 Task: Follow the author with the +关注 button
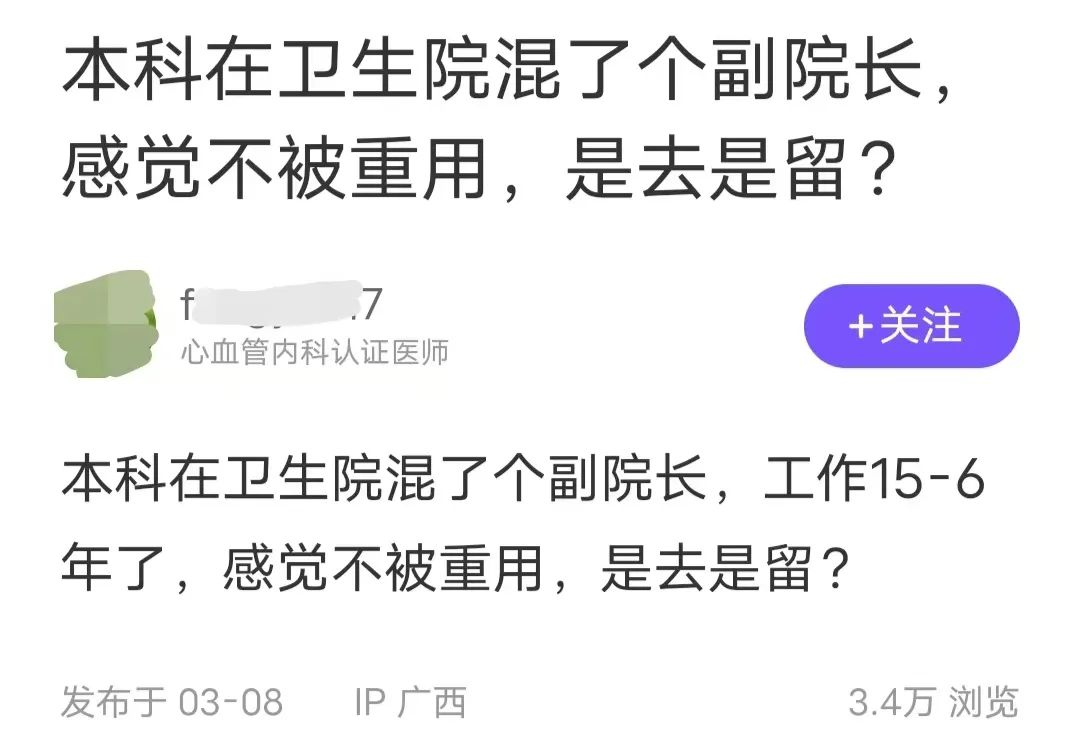click(x=911, y=326)
